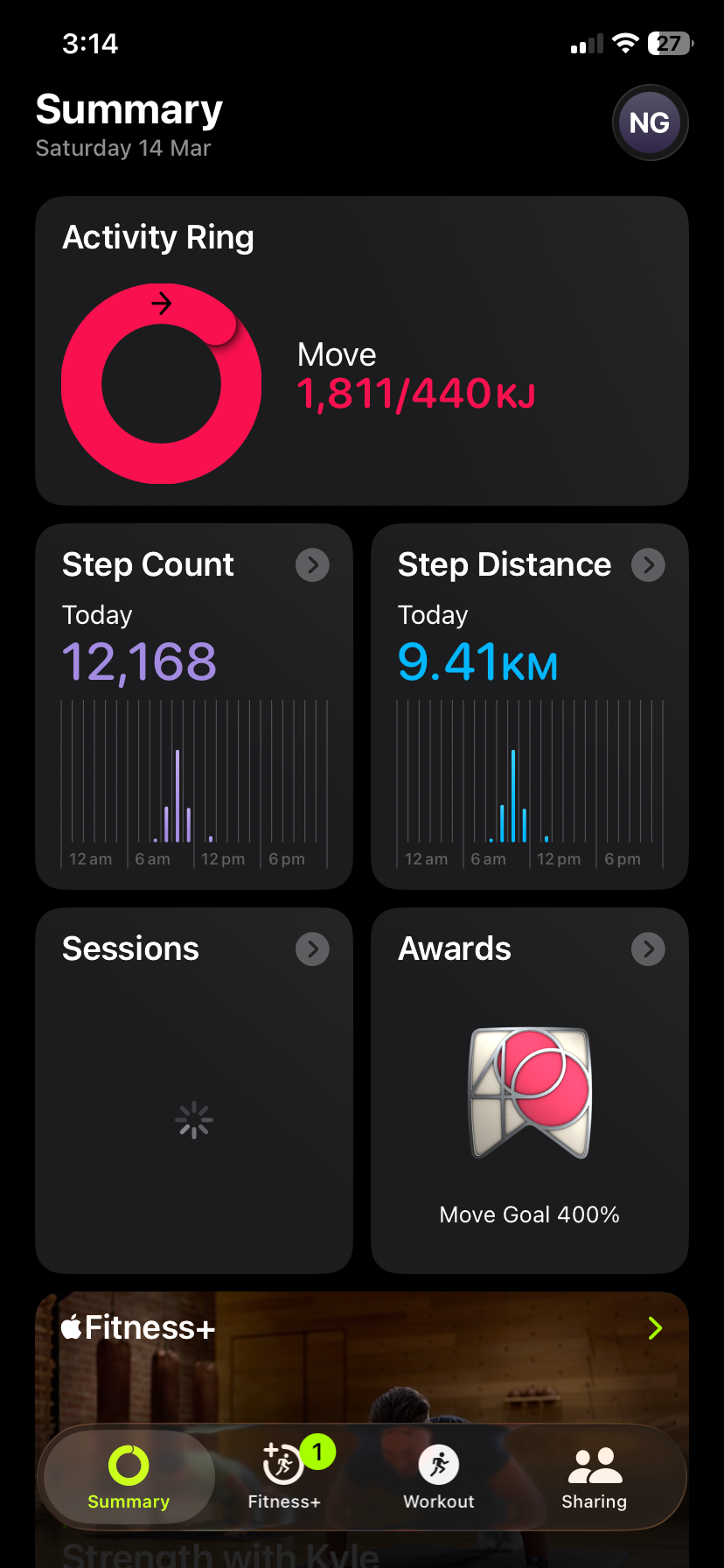This screenshot has height=1568, width=724.
Task: Open the Fitness+ banner
Action: [361, 1347]
